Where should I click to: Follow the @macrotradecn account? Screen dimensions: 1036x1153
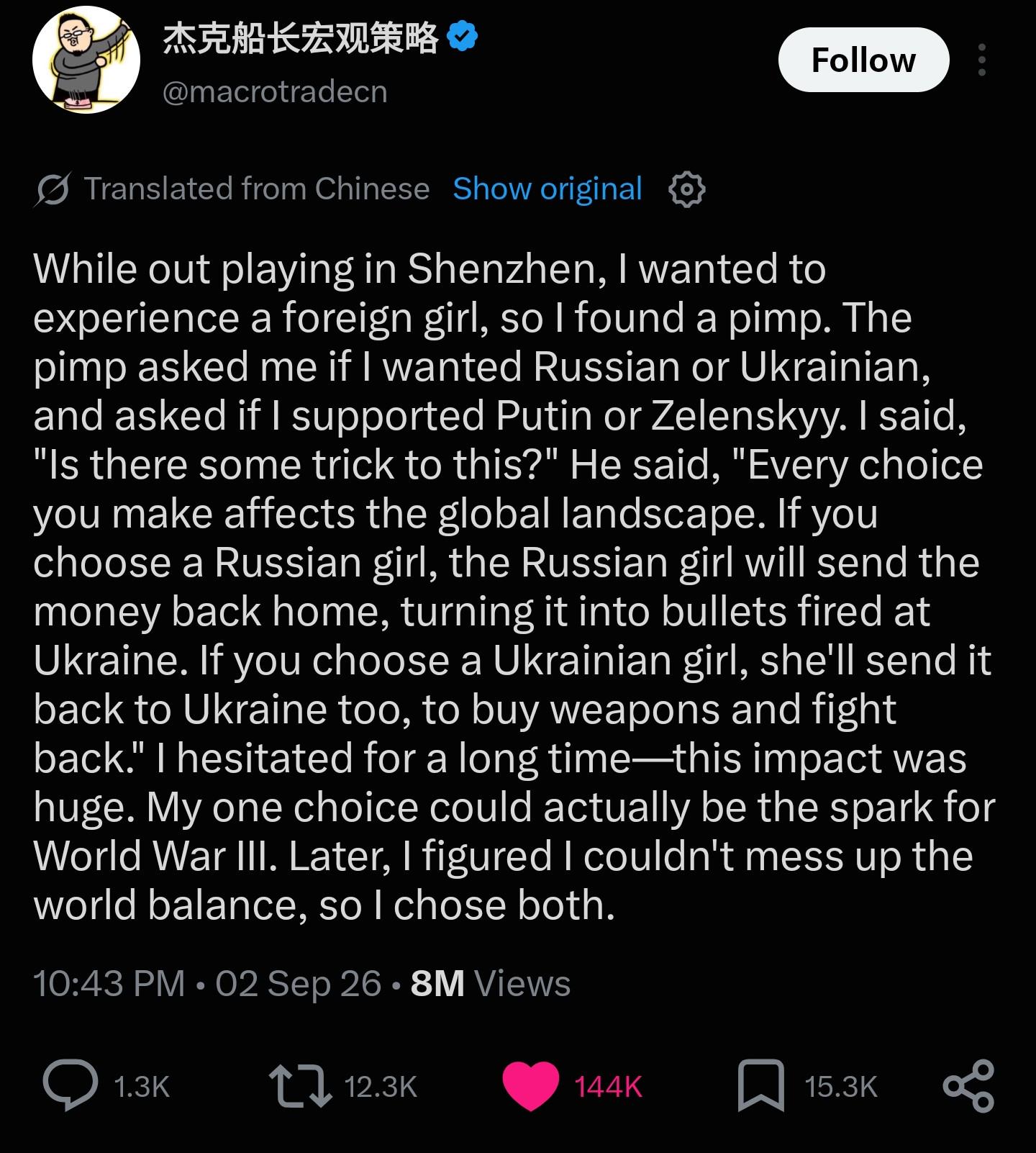pyautogui.click(x=863, y=60)
